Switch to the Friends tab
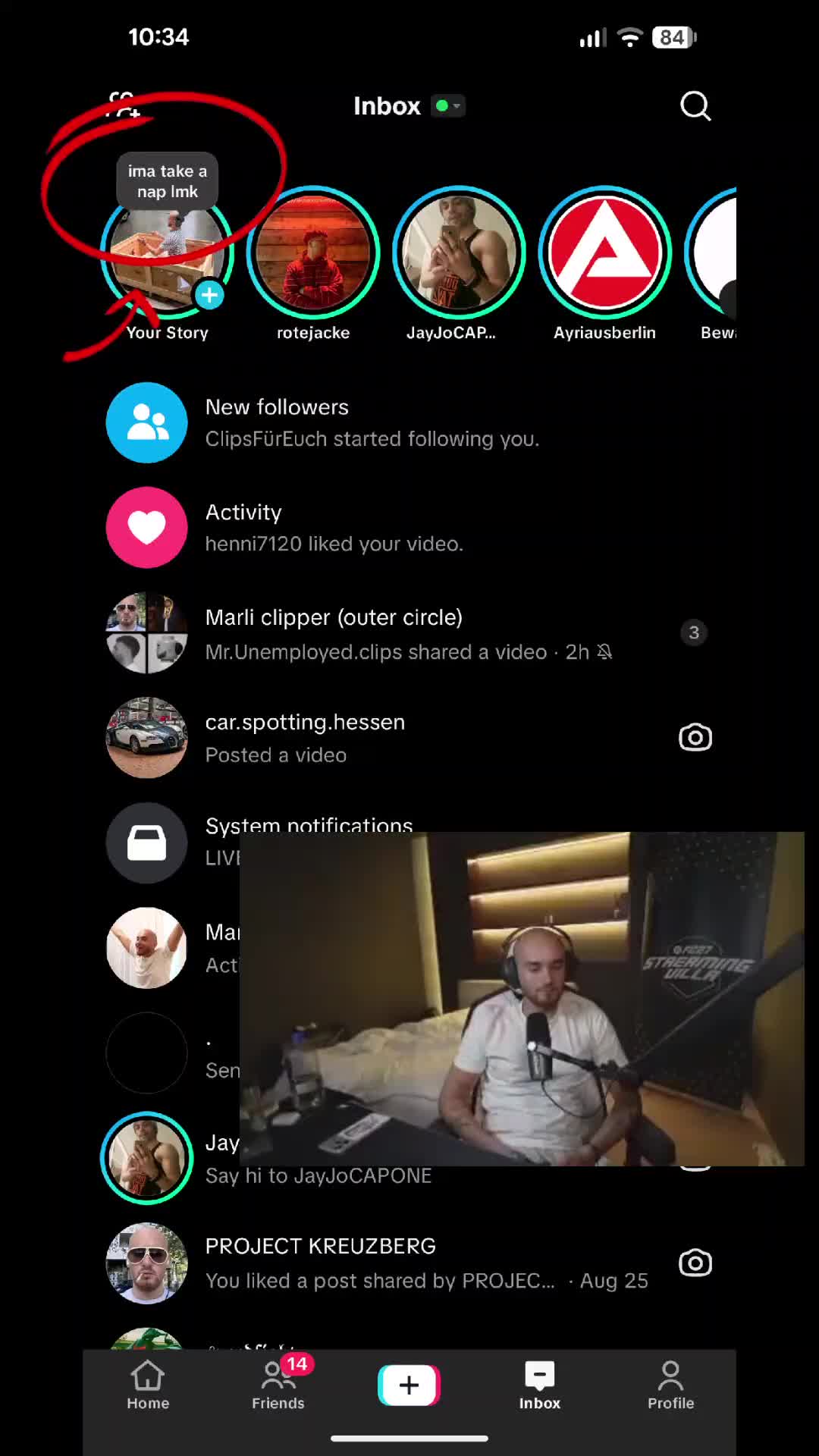The image size is (819, 1456). coord(278,1385)
